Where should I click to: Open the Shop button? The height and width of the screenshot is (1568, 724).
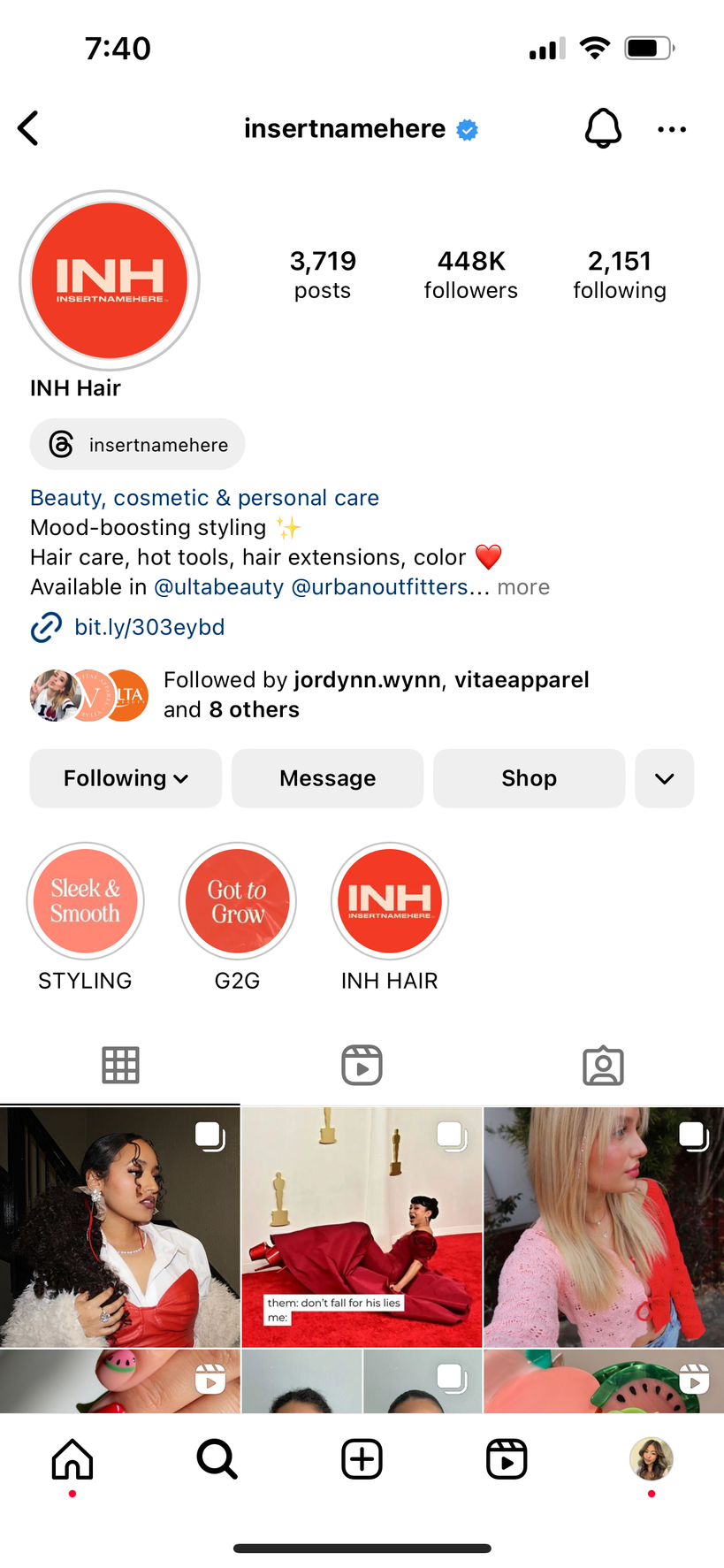click(x=529, y=778)
